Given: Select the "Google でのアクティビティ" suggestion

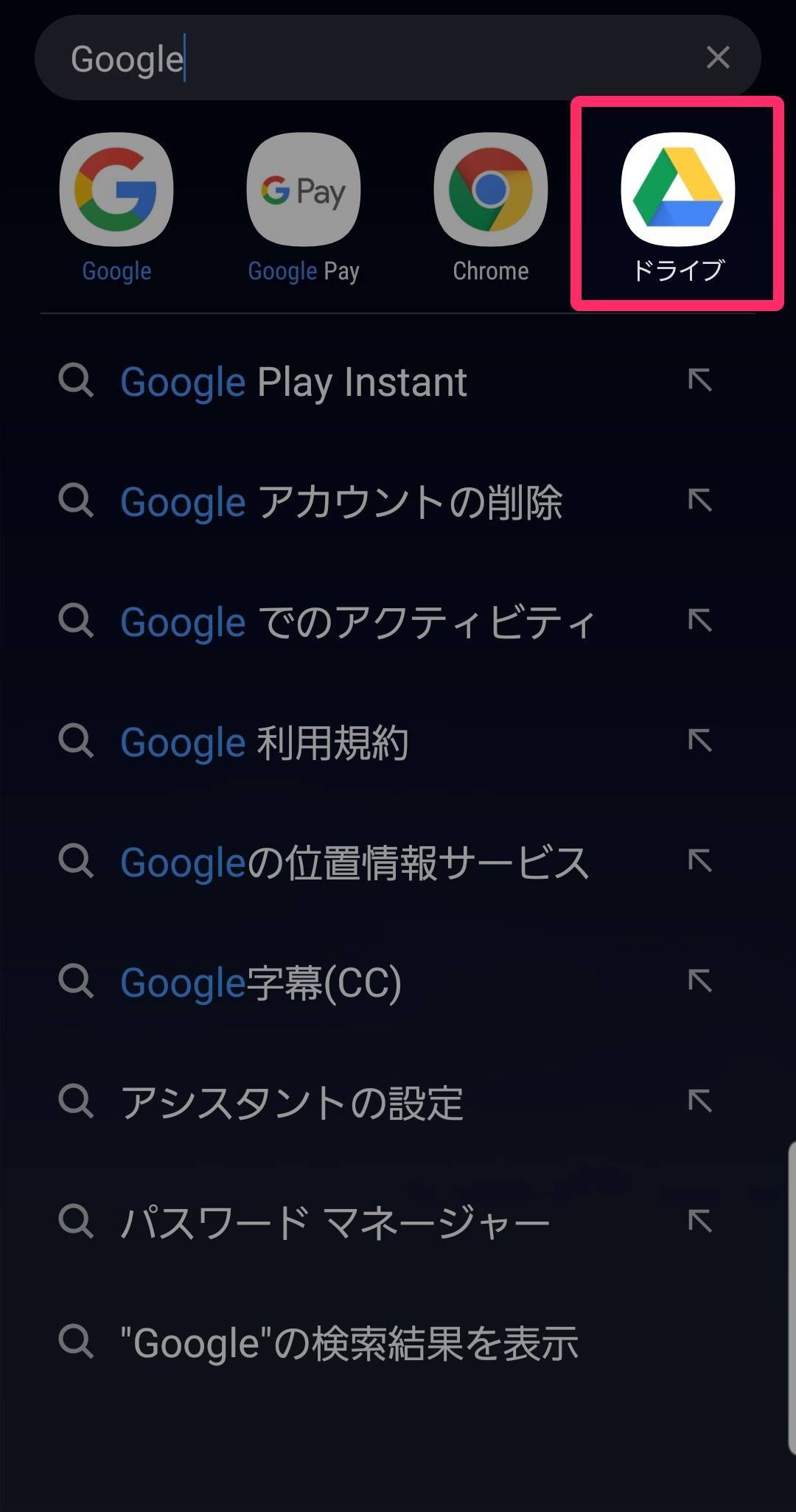Looking at the screenshot, I should tap(359, 621).
